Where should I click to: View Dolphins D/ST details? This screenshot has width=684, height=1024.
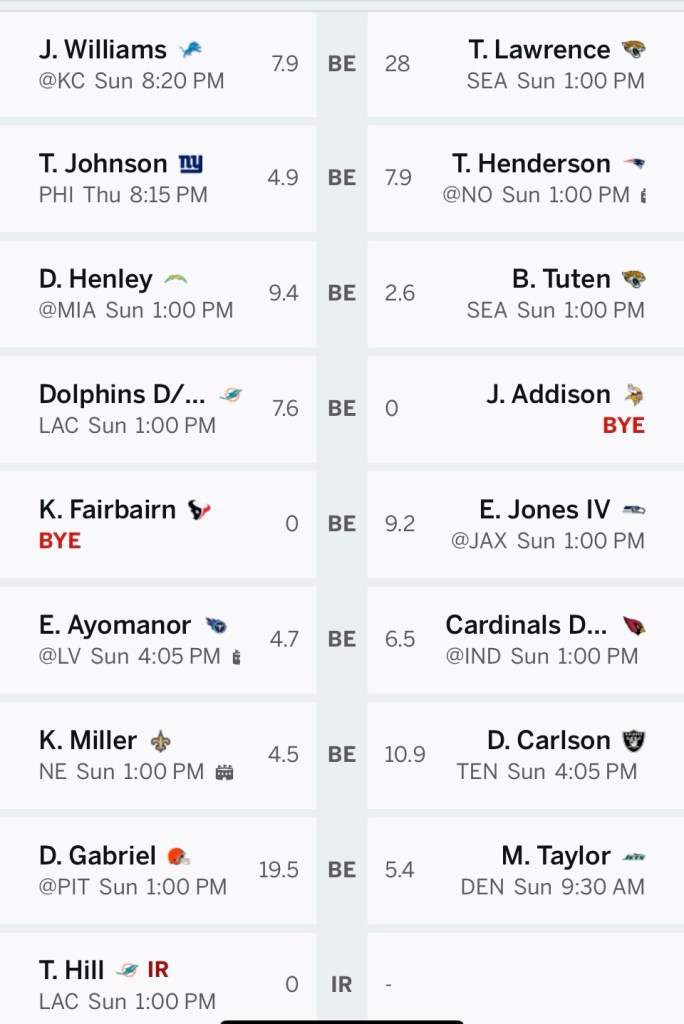click(x=122, y=395)
